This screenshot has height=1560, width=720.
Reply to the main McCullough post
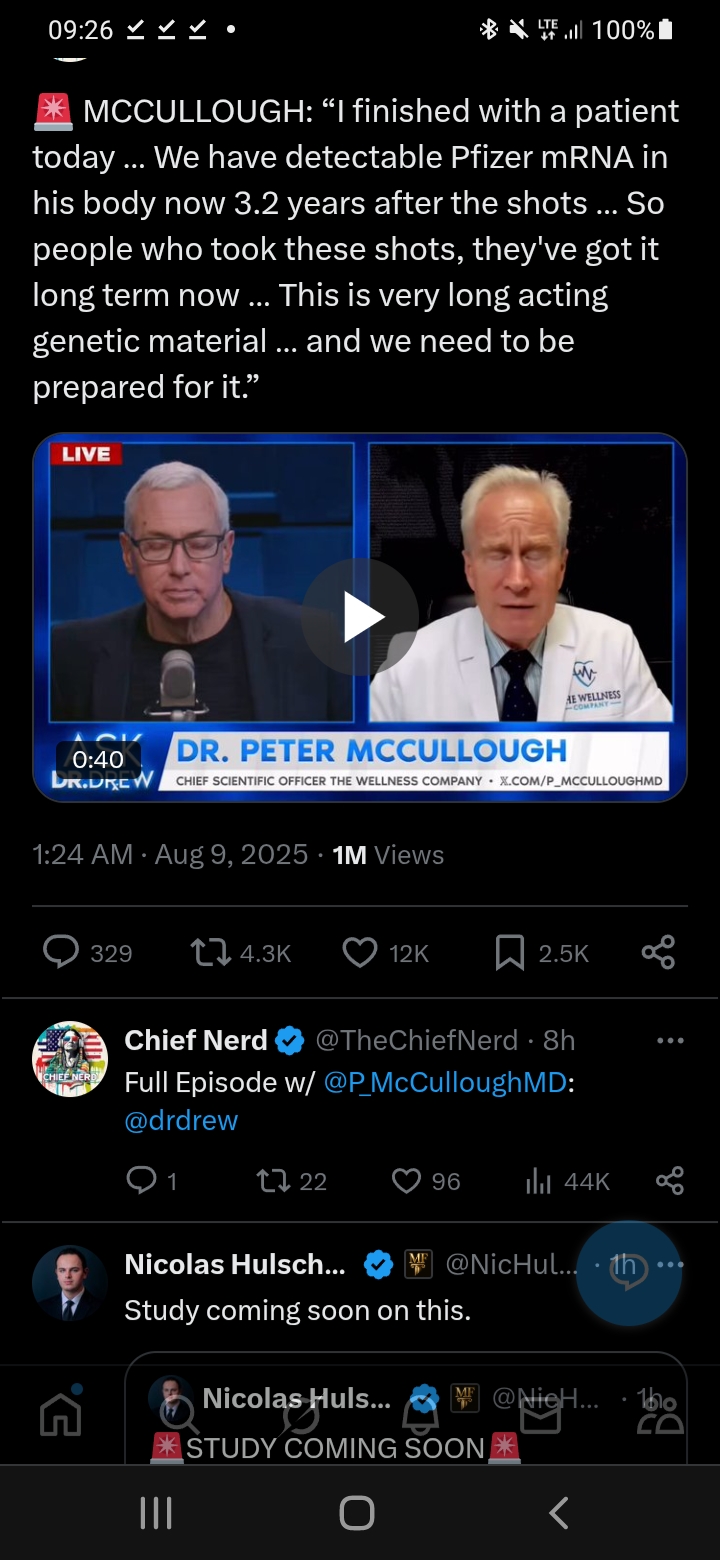click(61, 953)
